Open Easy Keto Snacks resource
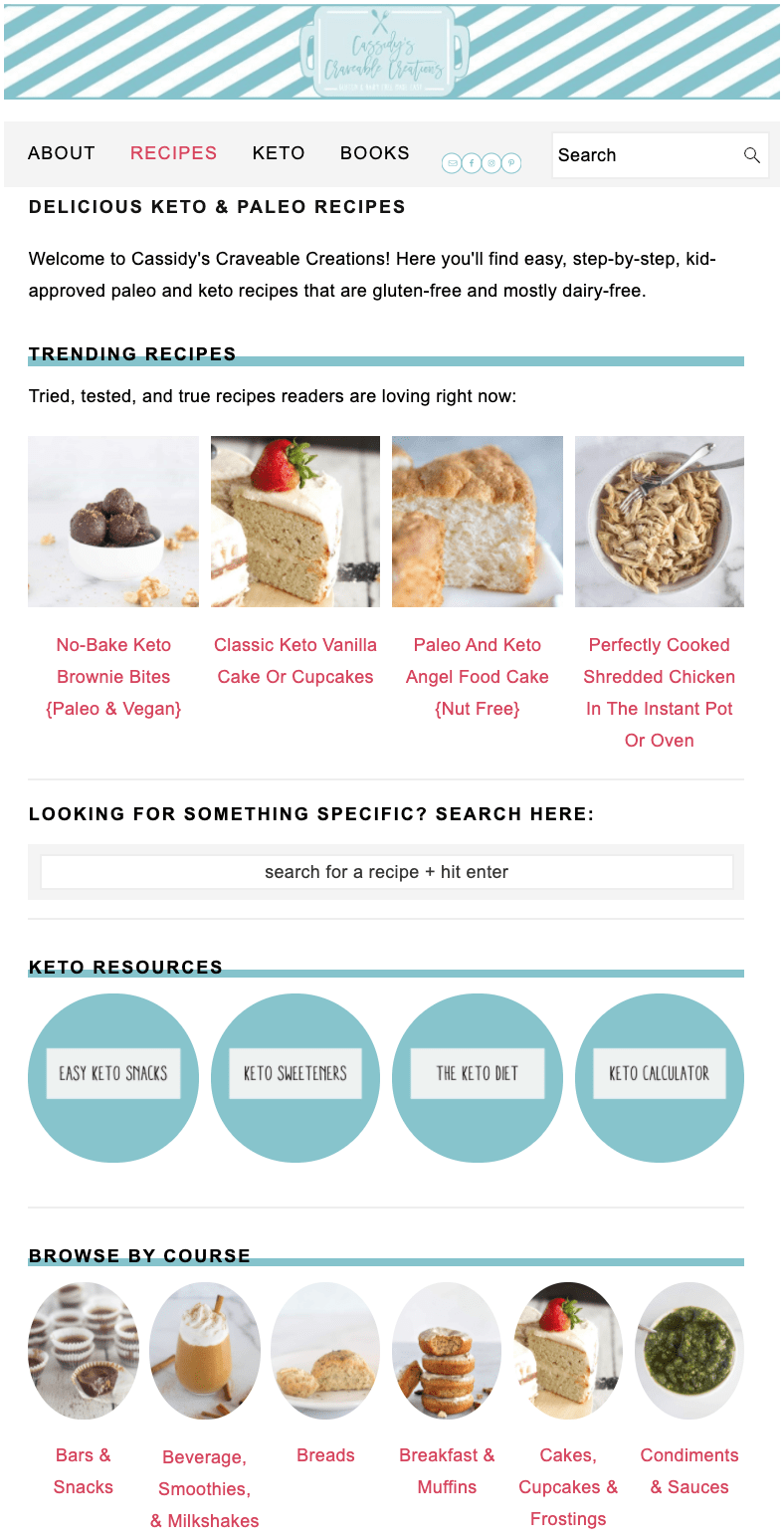The width and height of the screenshot is (784, 1539). 113,1077
